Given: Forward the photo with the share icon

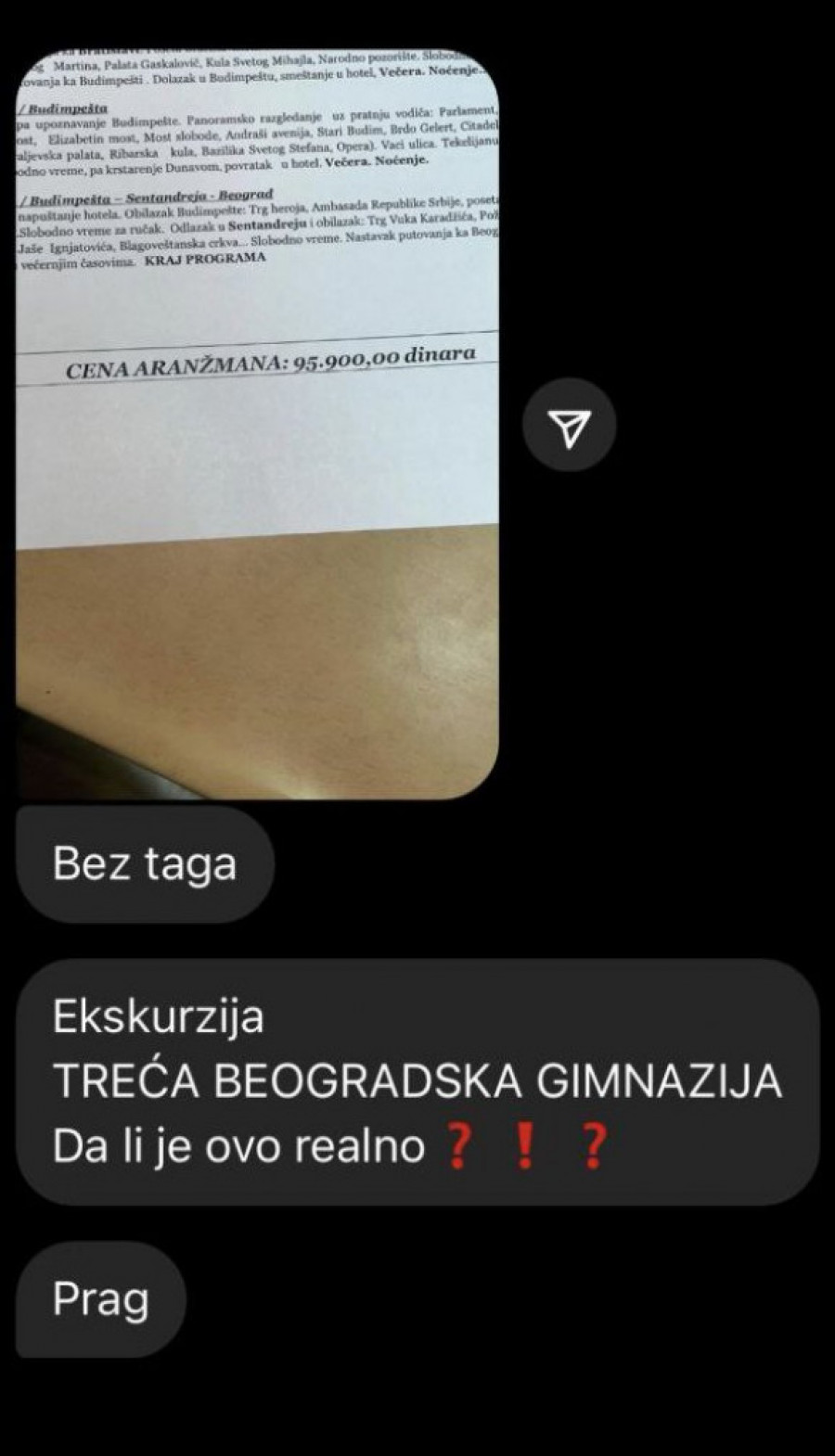Looking at the screenshot, I should click(x=569, y=425).
